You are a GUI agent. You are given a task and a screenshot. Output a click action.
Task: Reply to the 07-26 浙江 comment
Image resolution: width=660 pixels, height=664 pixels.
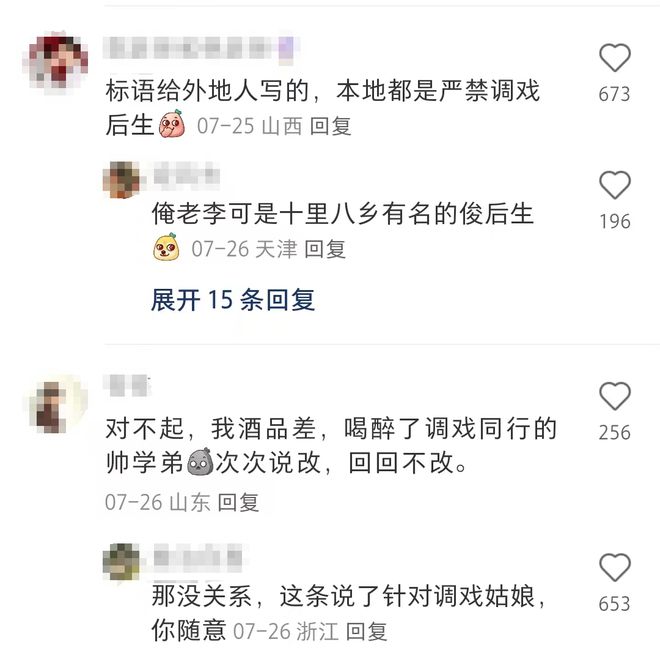click(366, 631)
